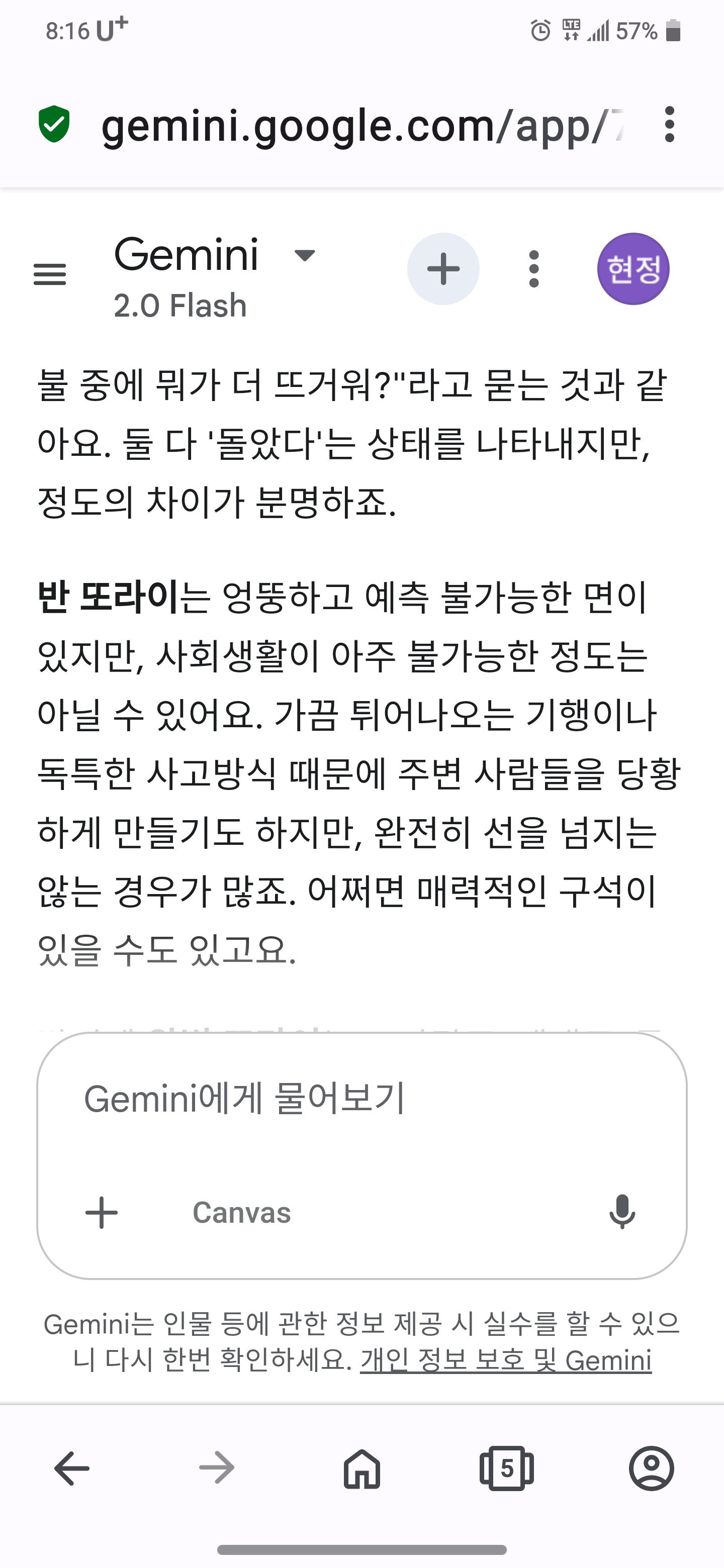Select the Canvas option
Screen dimensions: 724x1568
(x=242, y=1213)
